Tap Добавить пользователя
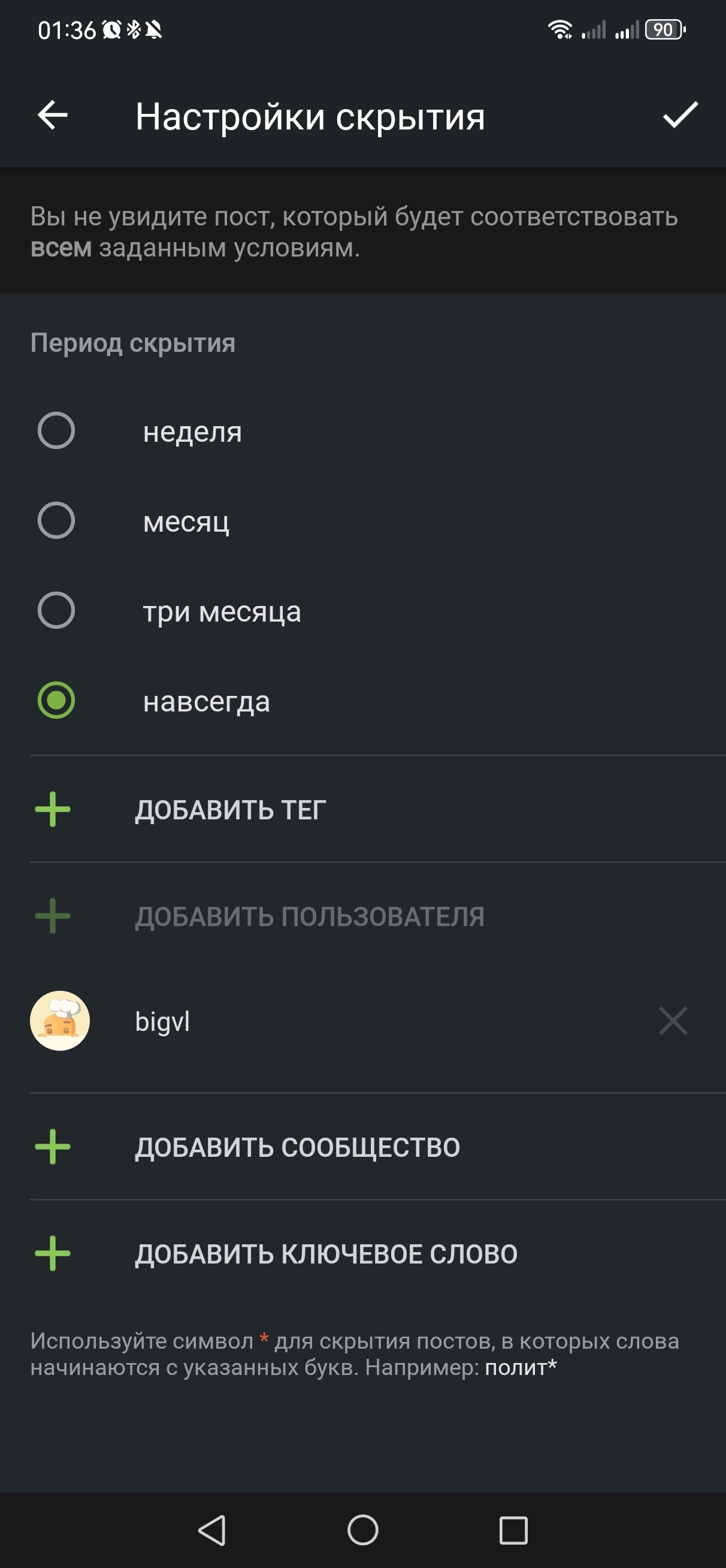This screenshot has width=726, height=1568. 309,916
